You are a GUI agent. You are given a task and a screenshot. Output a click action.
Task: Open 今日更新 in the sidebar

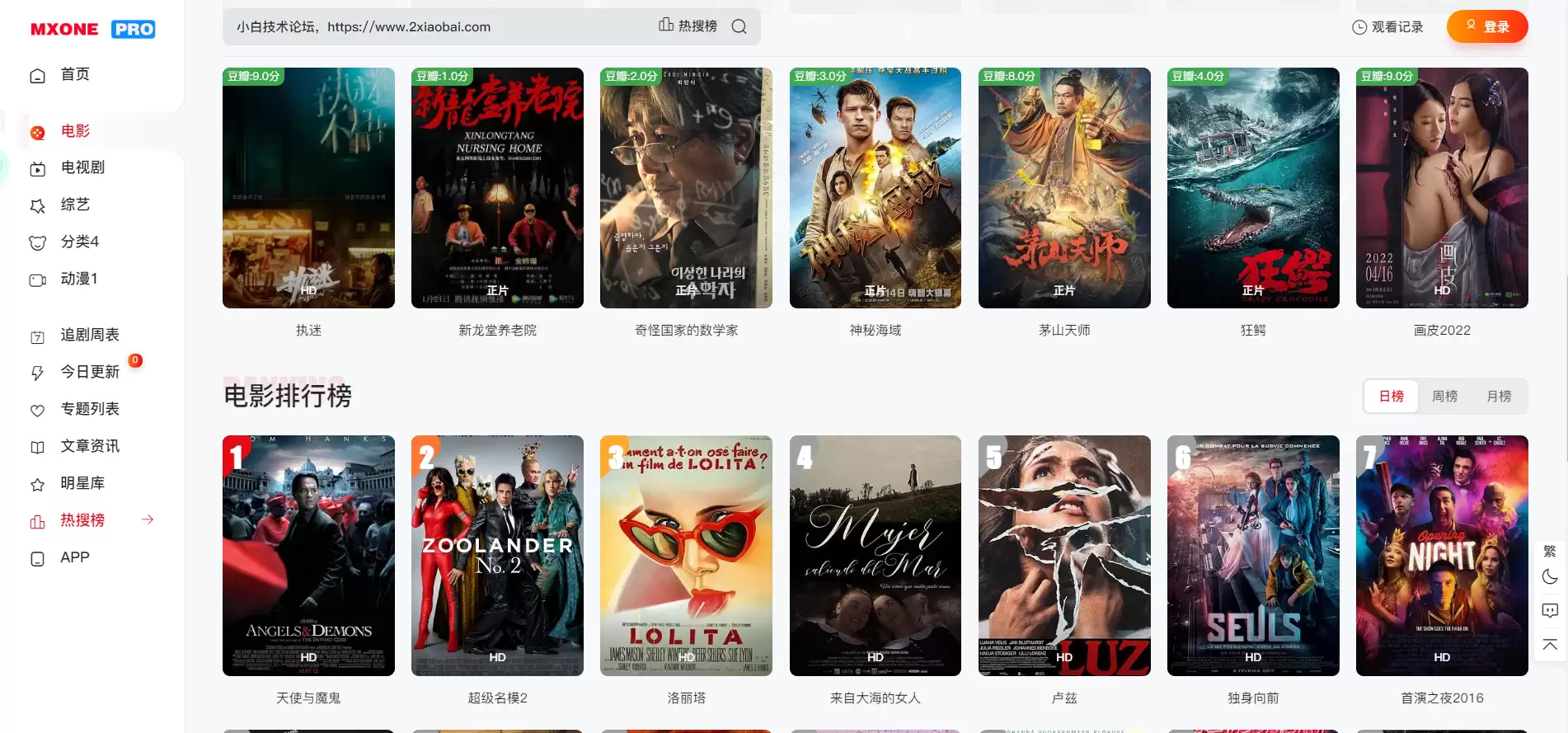[89, 373]
